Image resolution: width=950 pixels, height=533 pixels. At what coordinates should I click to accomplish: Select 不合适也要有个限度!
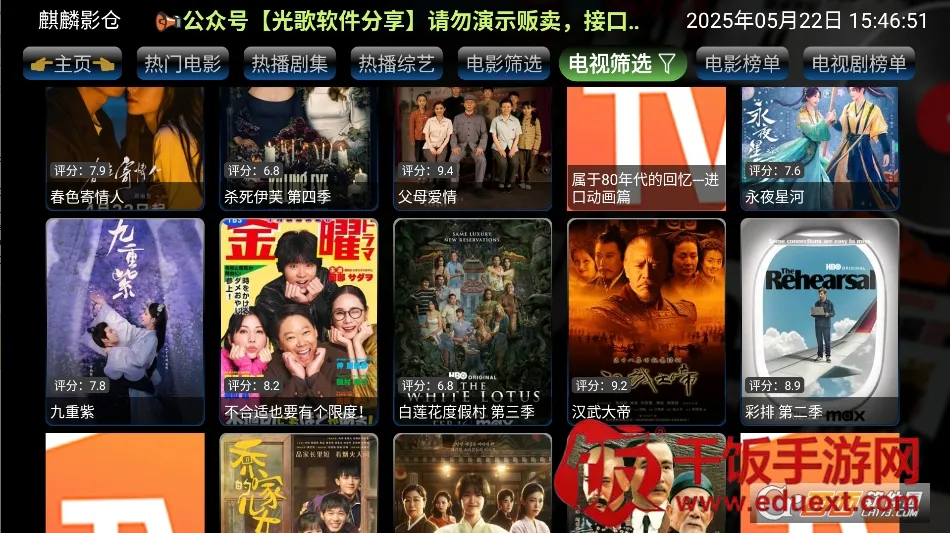coord(298,320)
